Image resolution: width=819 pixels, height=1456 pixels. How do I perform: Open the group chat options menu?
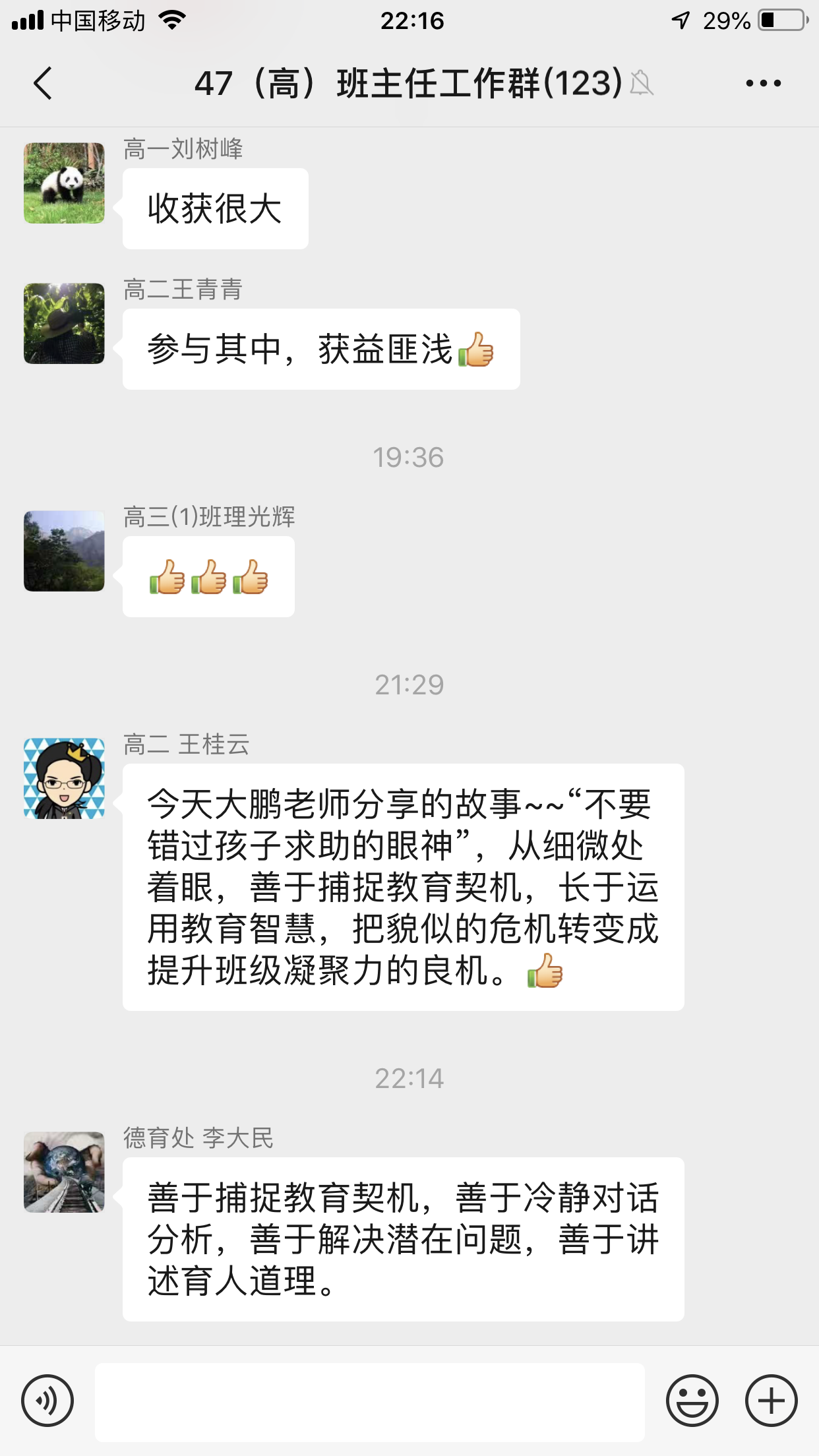763,84
